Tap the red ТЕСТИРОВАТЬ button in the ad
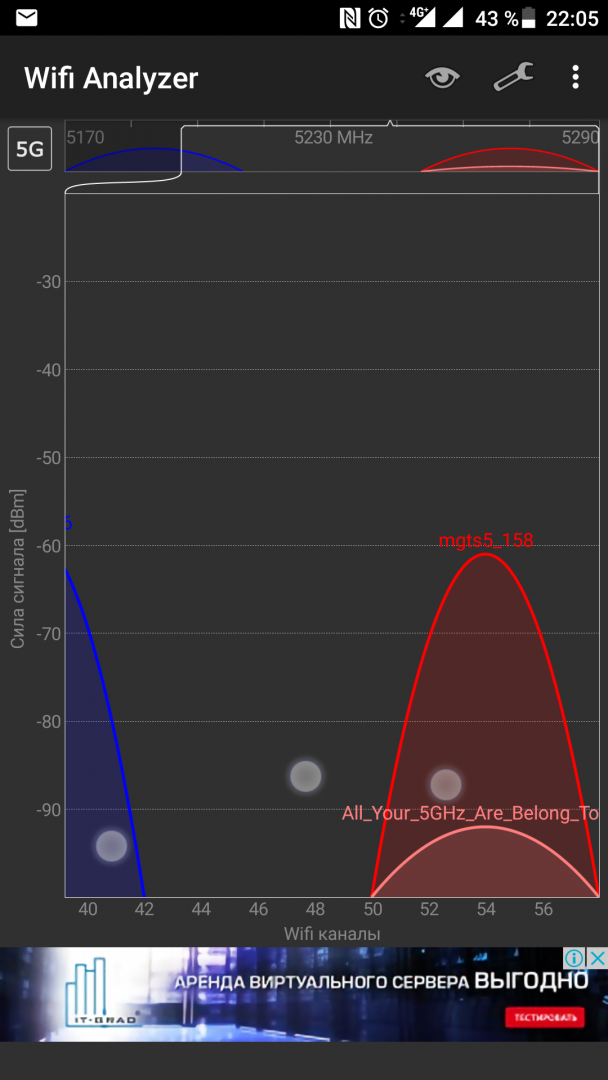 click(x=545, y=1017)
